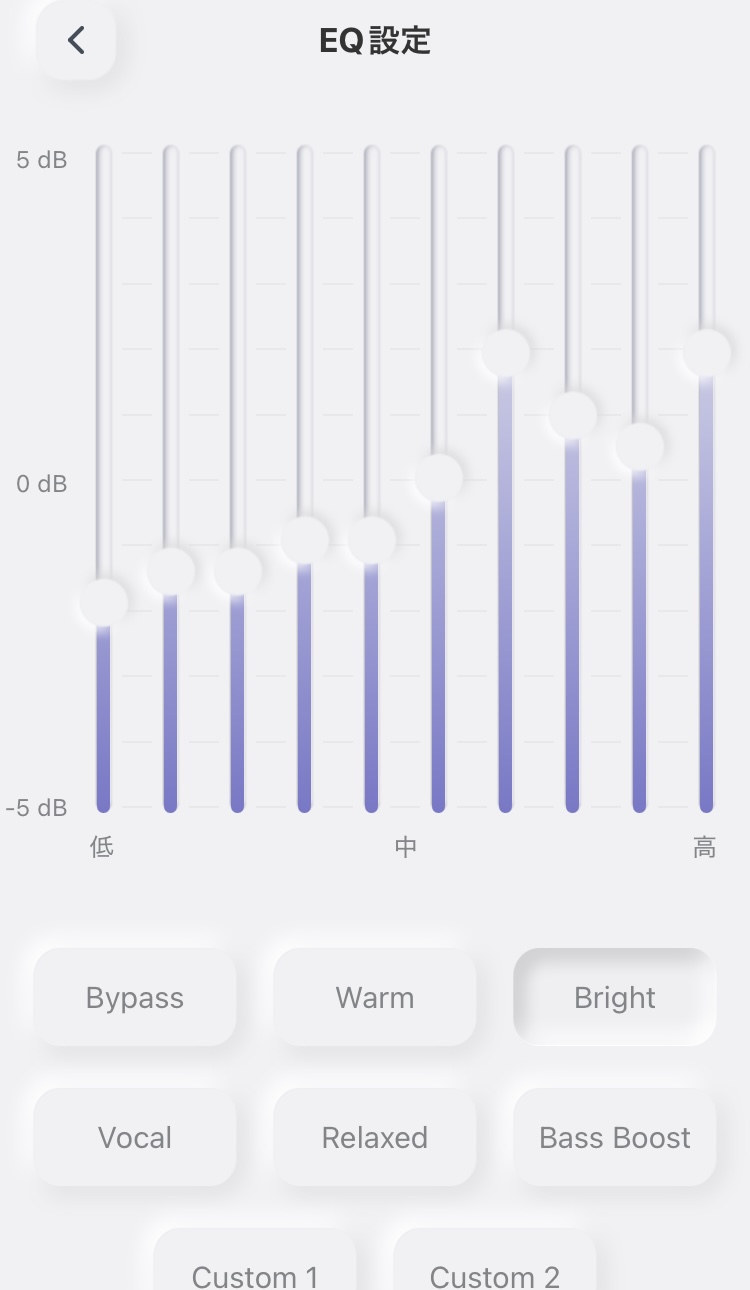
Task: Go back from EQ settings
Action: point(76,40)
